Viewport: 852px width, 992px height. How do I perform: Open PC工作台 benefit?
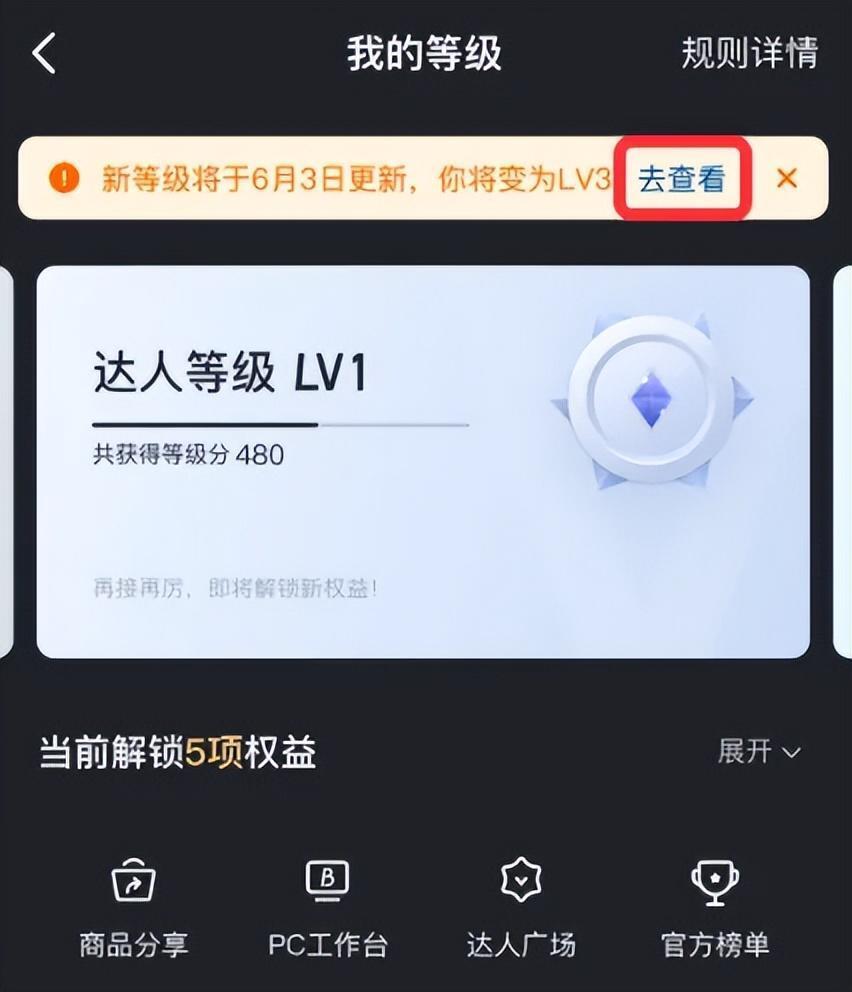[x=327, y=908]
